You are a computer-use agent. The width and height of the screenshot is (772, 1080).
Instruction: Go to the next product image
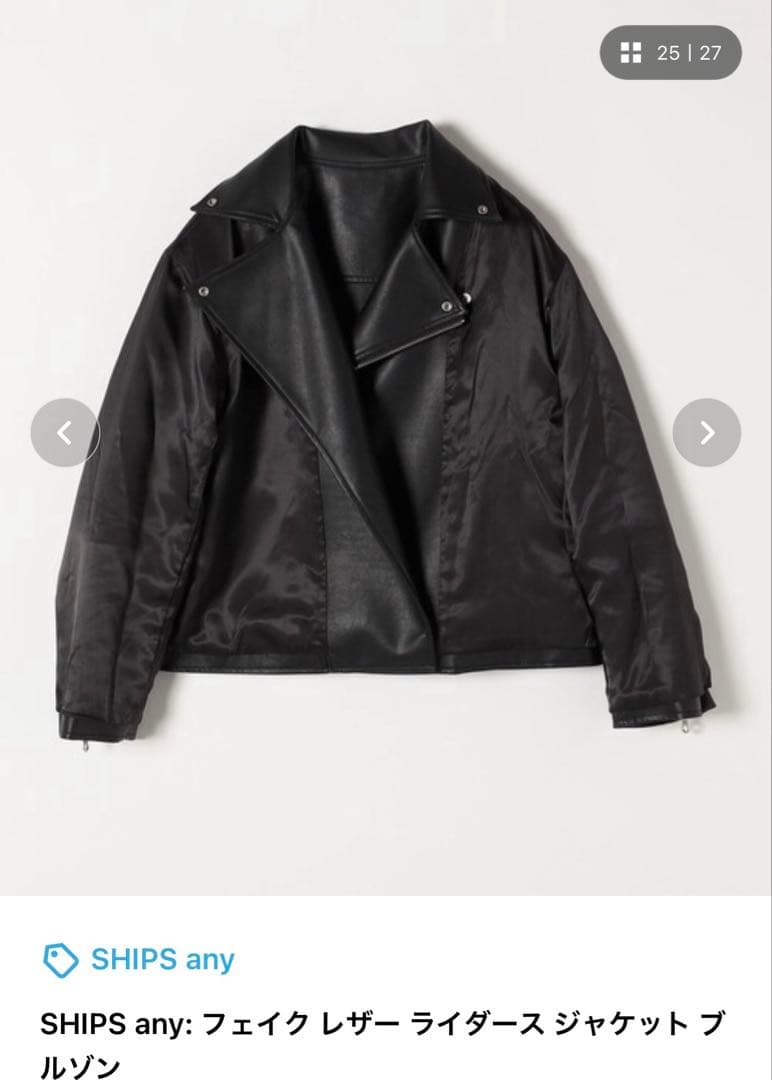707,432
